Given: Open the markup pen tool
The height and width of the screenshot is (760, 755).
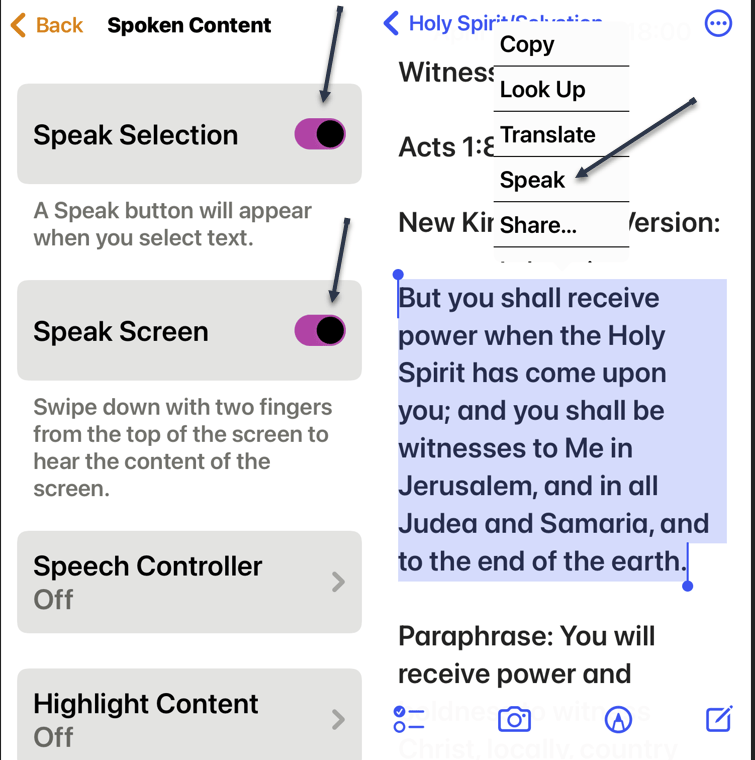Looking at the screenshot, I should pyautogui.click(x=618, y=718).
